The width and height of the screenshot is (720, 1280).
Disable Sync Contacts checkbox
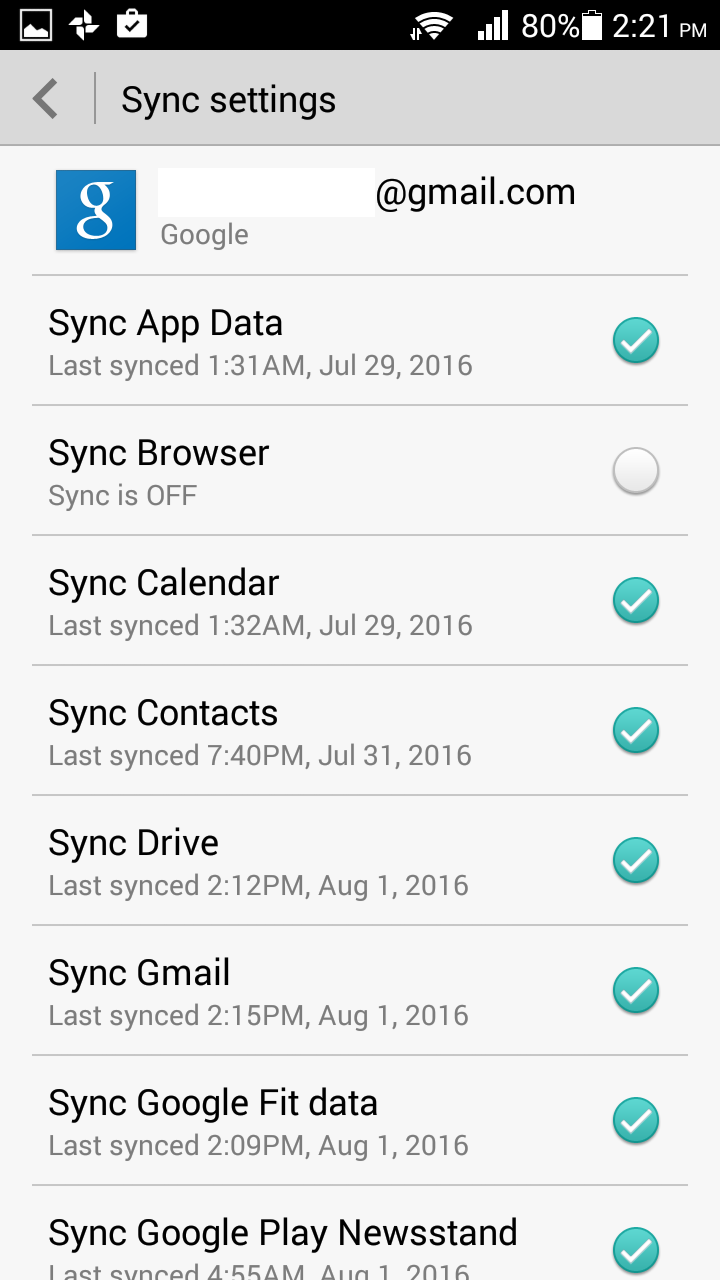[635, 731]
